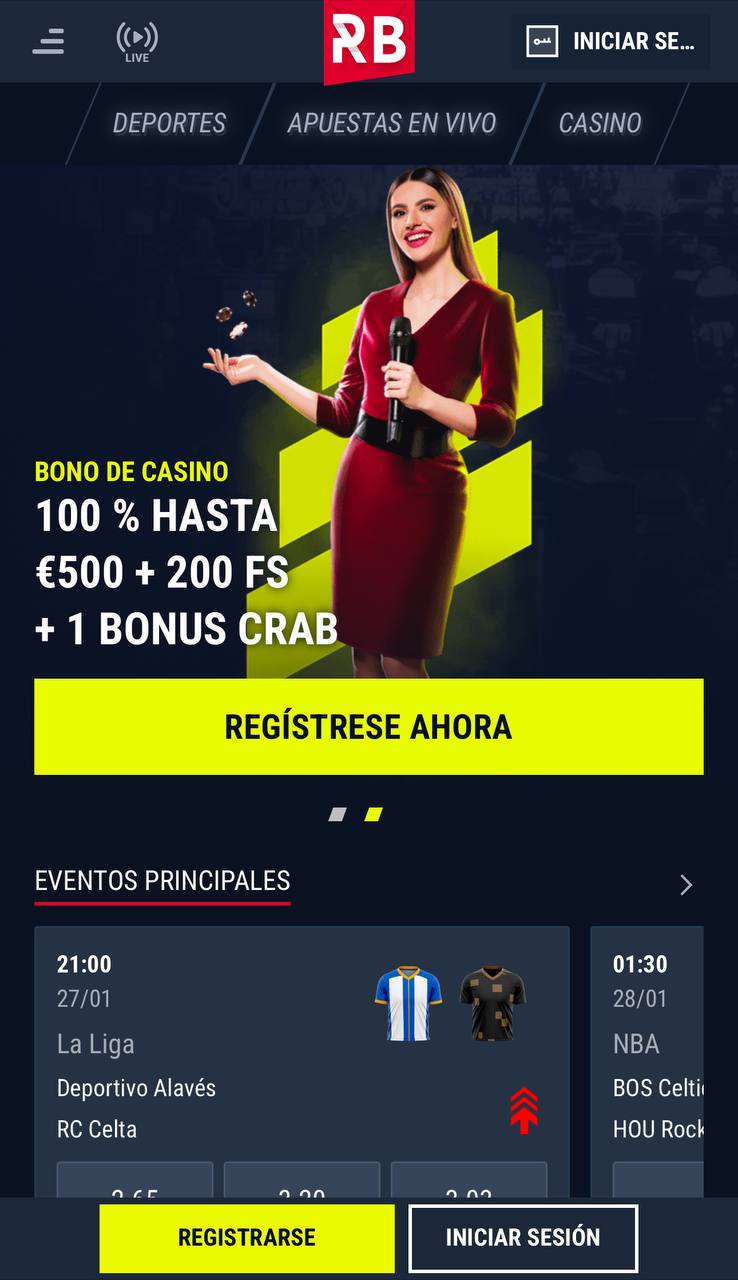738x1280 pixels.
Task: Tap the bottom Iniciar sesión button
Action: (x=523, y=1237)
